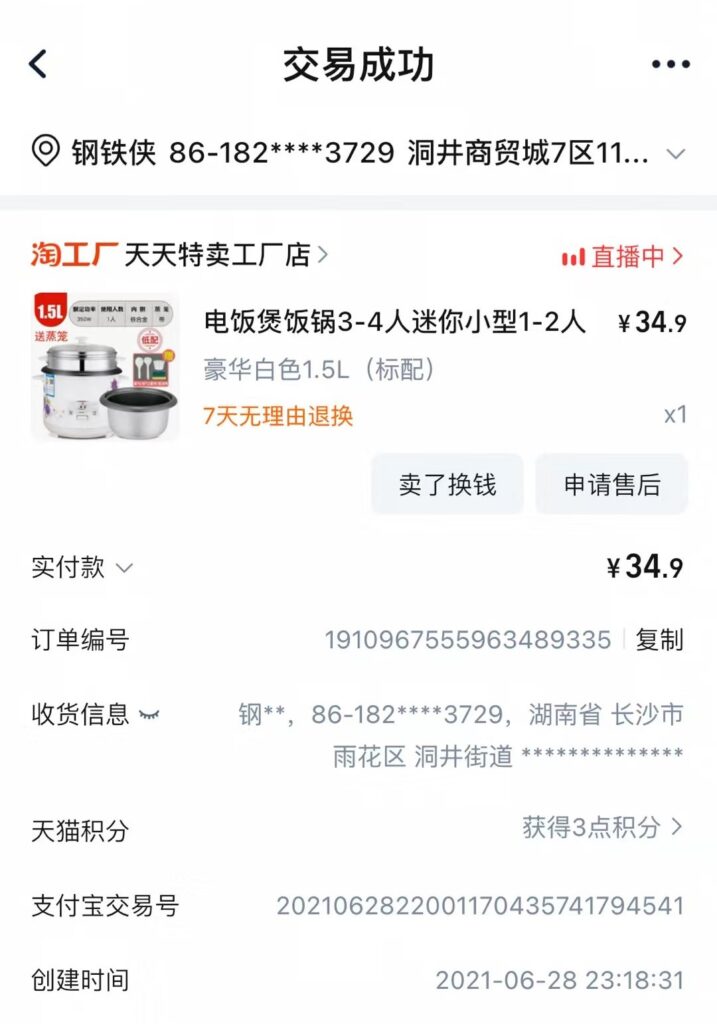
Task: Tap the 卖了换钱 button
Action: pyautogui.click(x=447, y=485)
